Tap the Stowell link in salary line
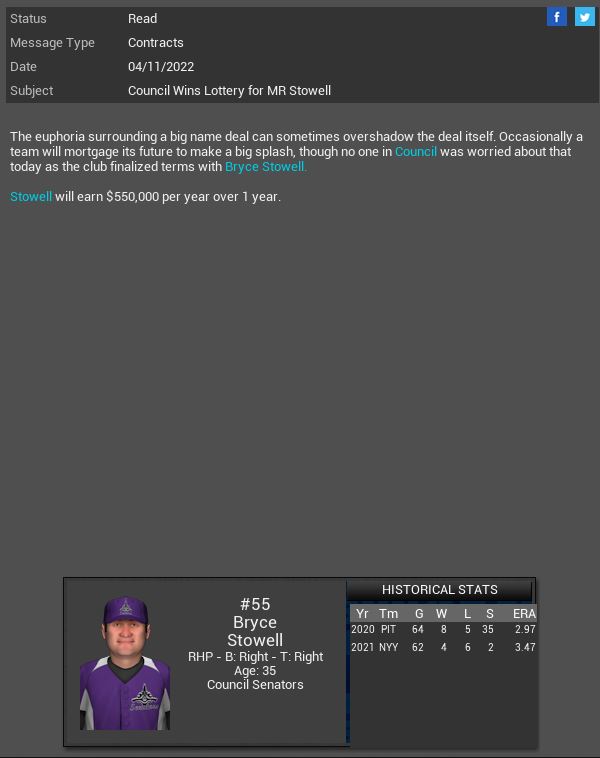 click(31, 197)
